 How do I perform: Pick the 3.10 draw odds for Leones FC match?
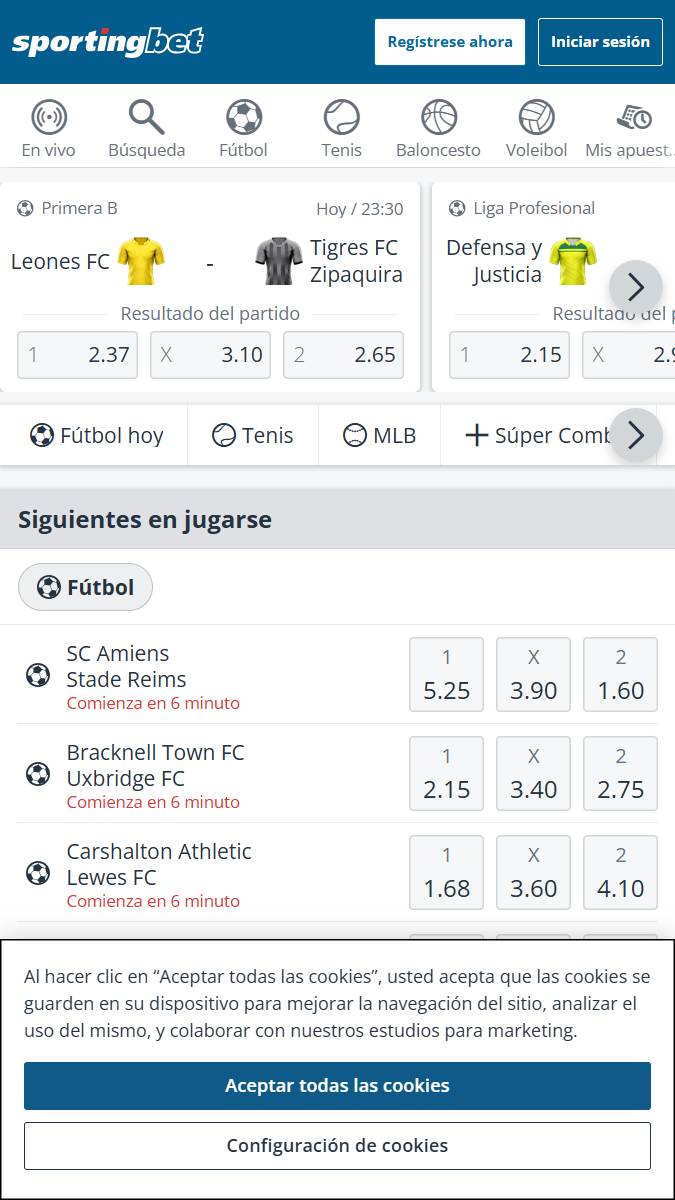click(210, 355)
